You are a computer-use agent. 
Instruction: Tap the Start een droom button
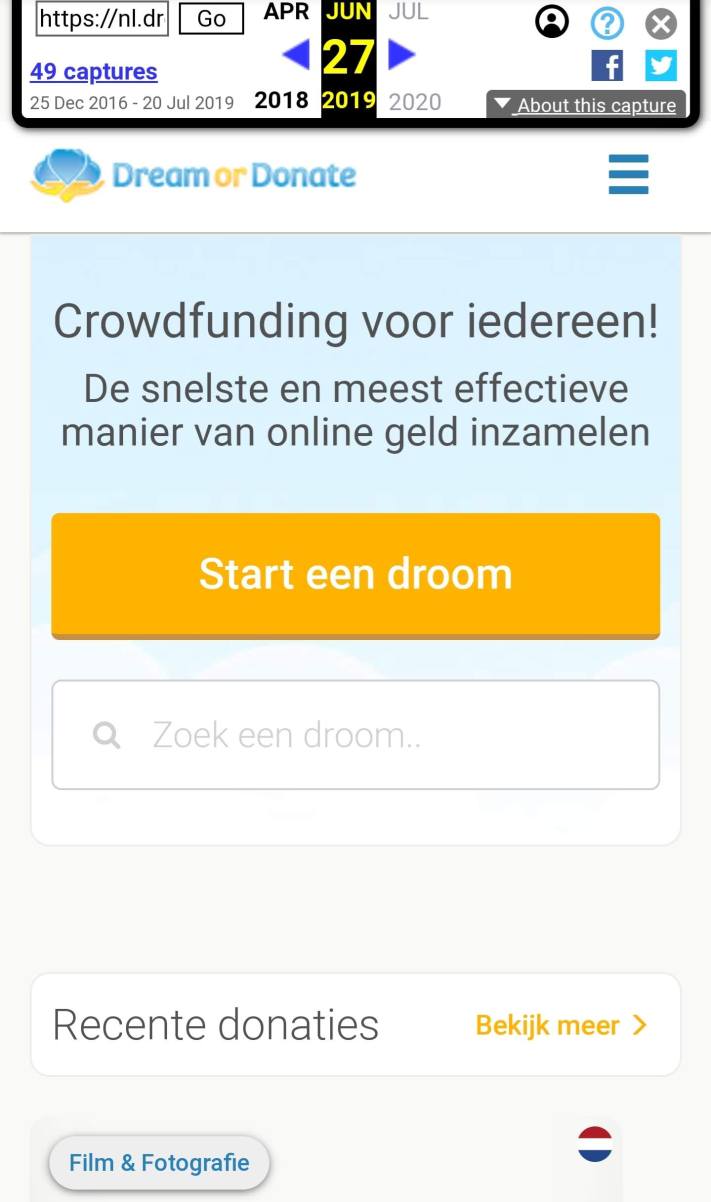coord(355,575)
